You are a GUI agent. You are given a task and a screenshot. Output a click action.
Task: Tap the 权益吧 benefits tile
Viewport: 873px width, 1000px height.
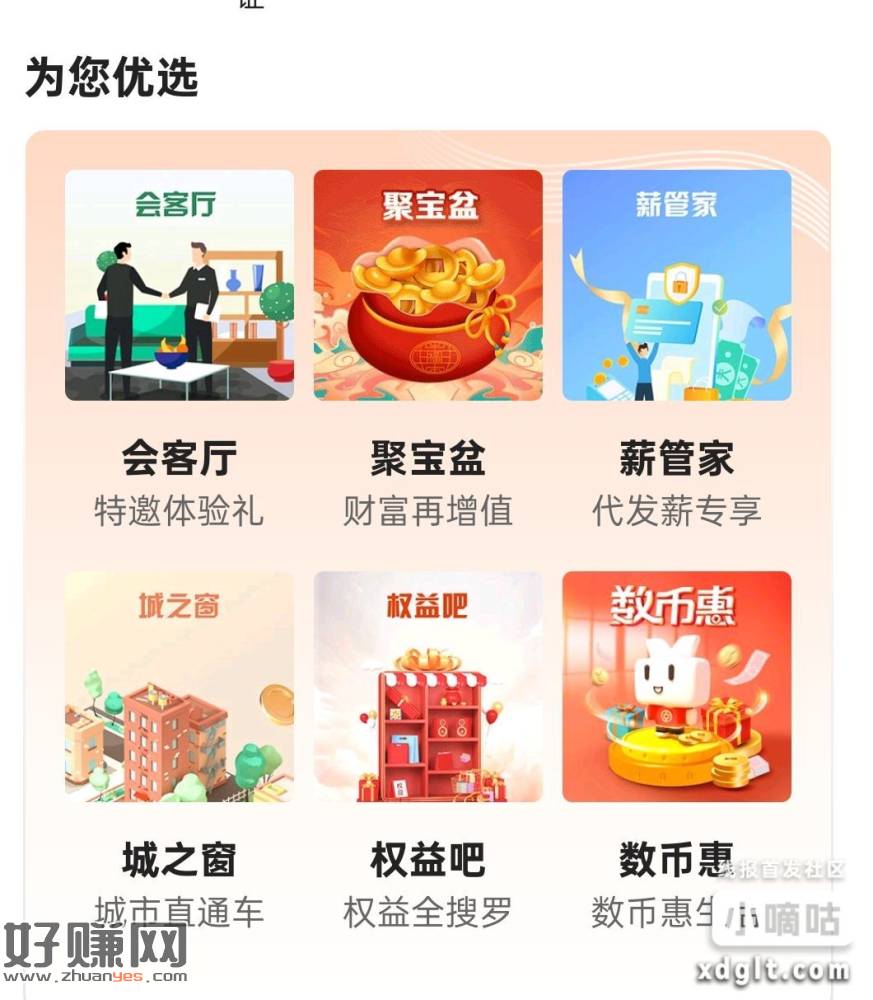coord(428,686)
